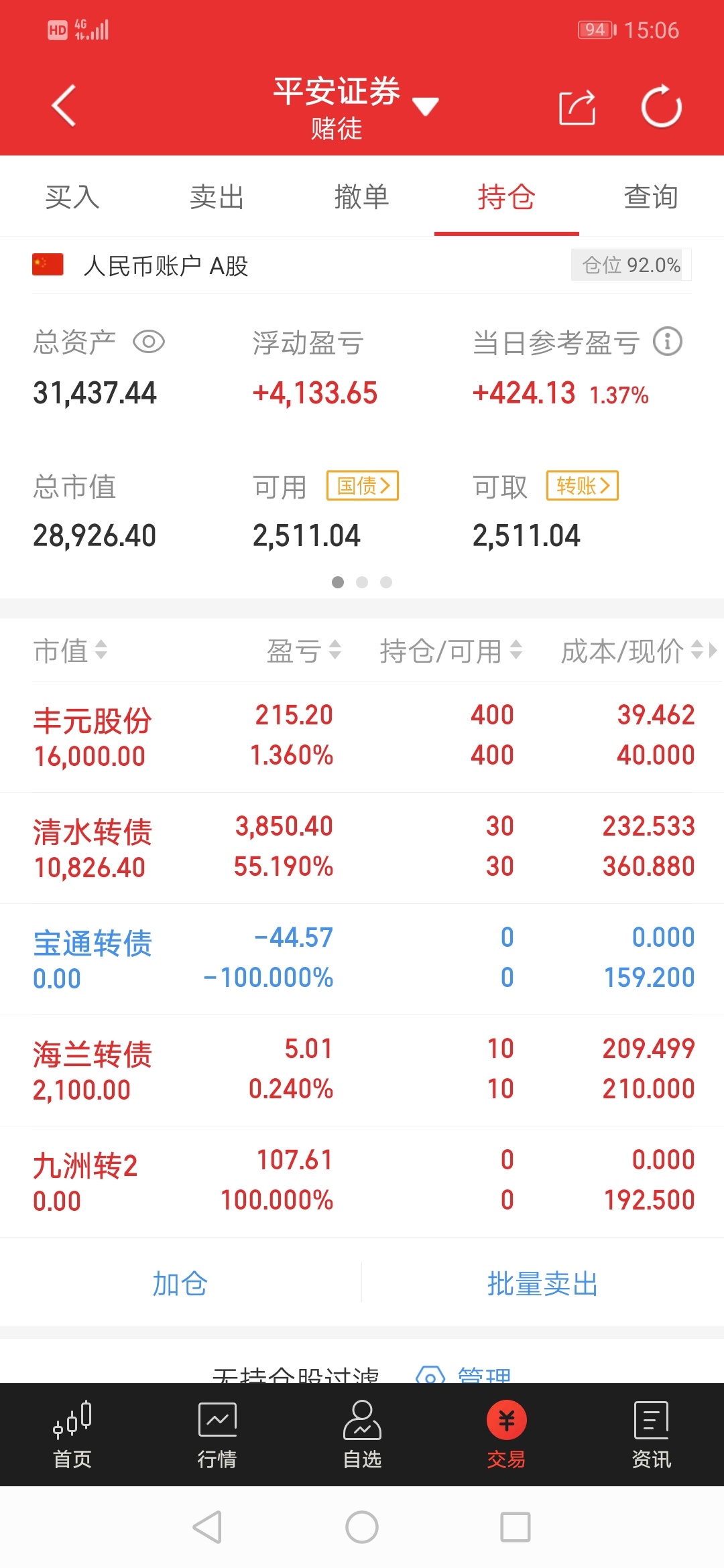
Task: Tap 批量卖出 to batch sell
Action: pyautogui.click(x=543, y=1283)
